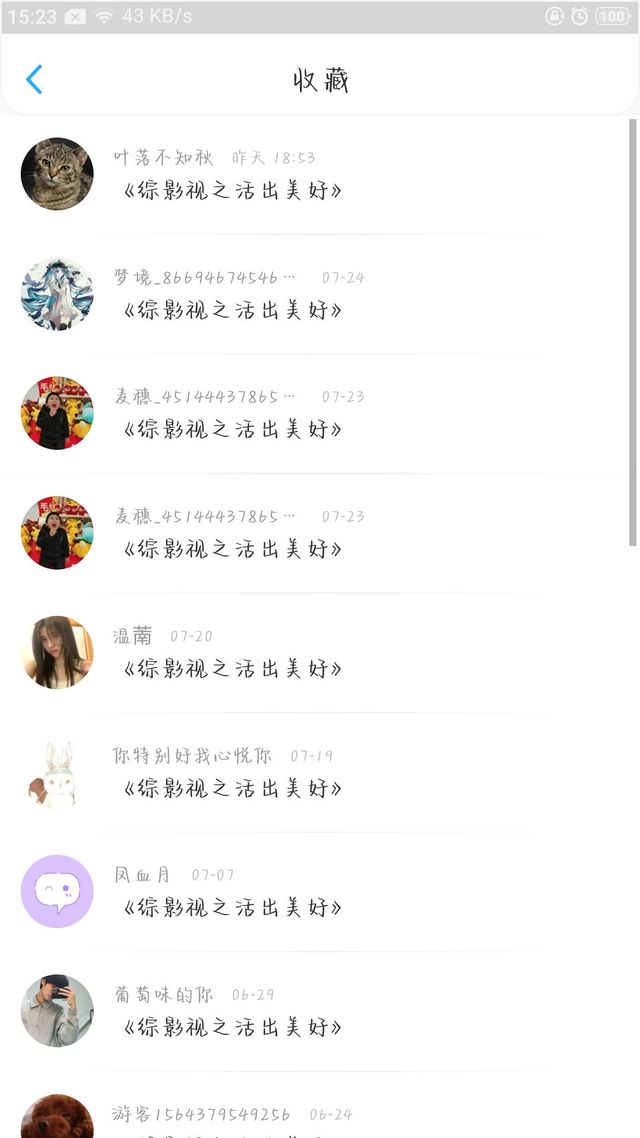Go back from the 收藏 page

pos(34,80)
